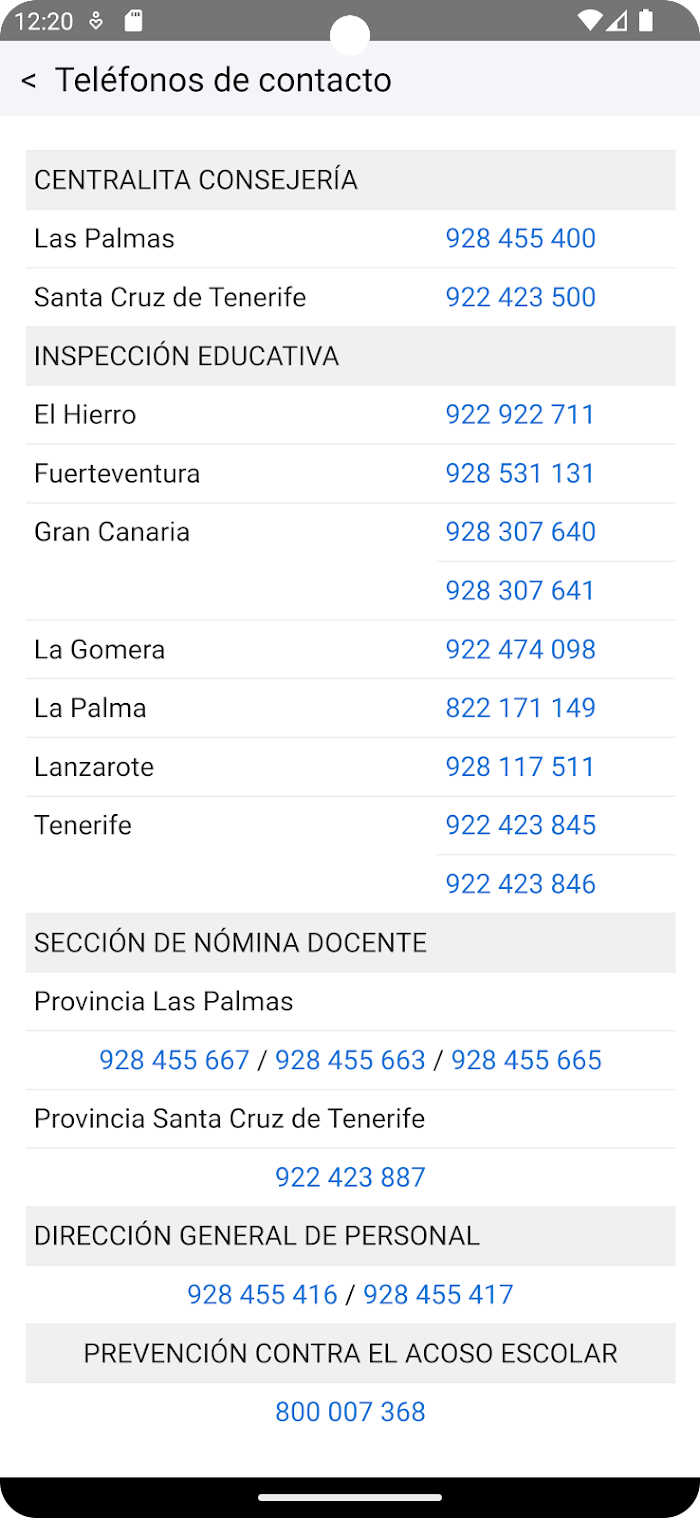Dial Santa Cruz de Tenerife 922 423 500
The height and width of the screenshot is (1518, 700).
(520, 297)
